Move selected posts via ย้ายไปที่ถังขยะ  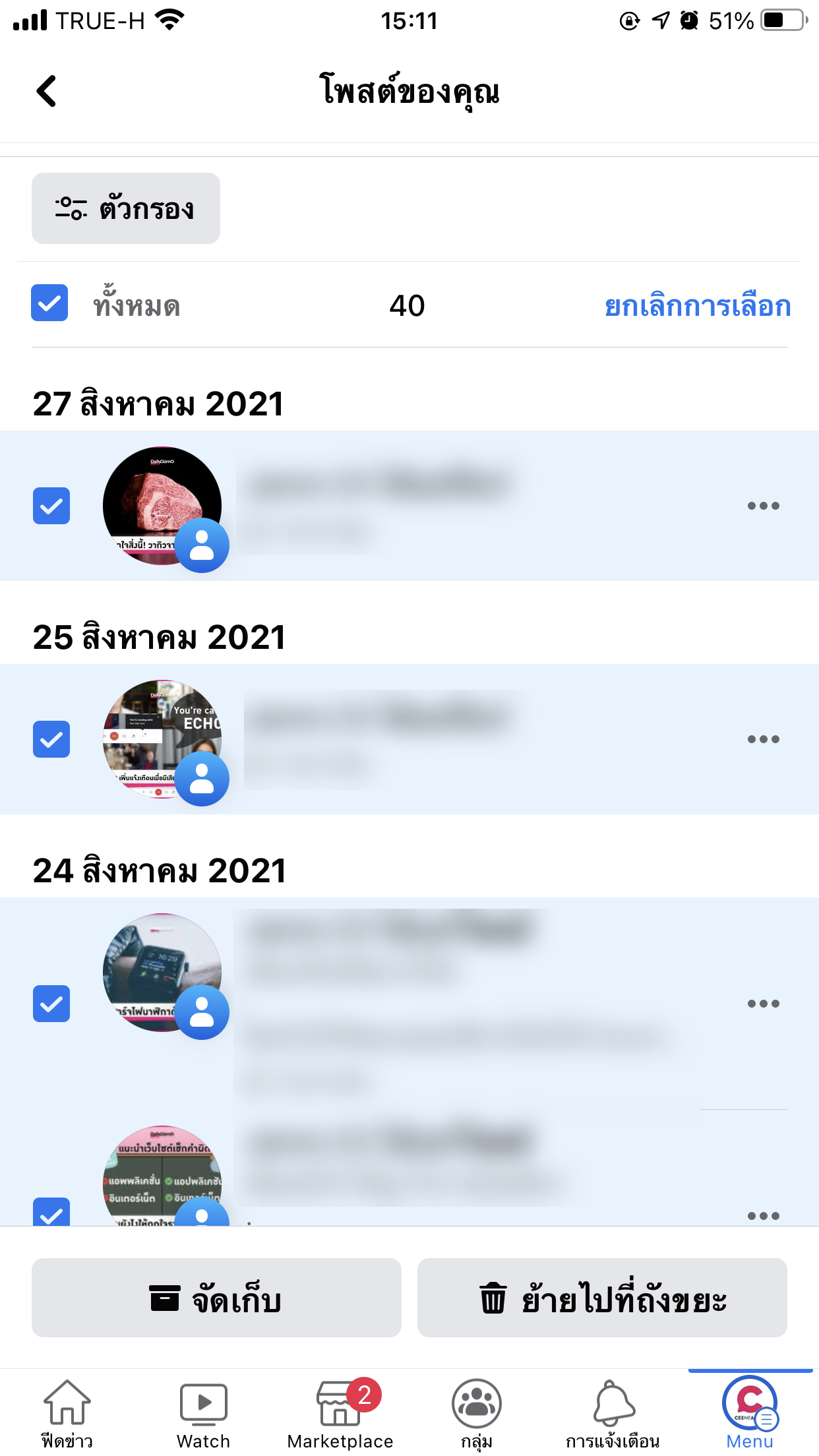tap(602, 1298)
